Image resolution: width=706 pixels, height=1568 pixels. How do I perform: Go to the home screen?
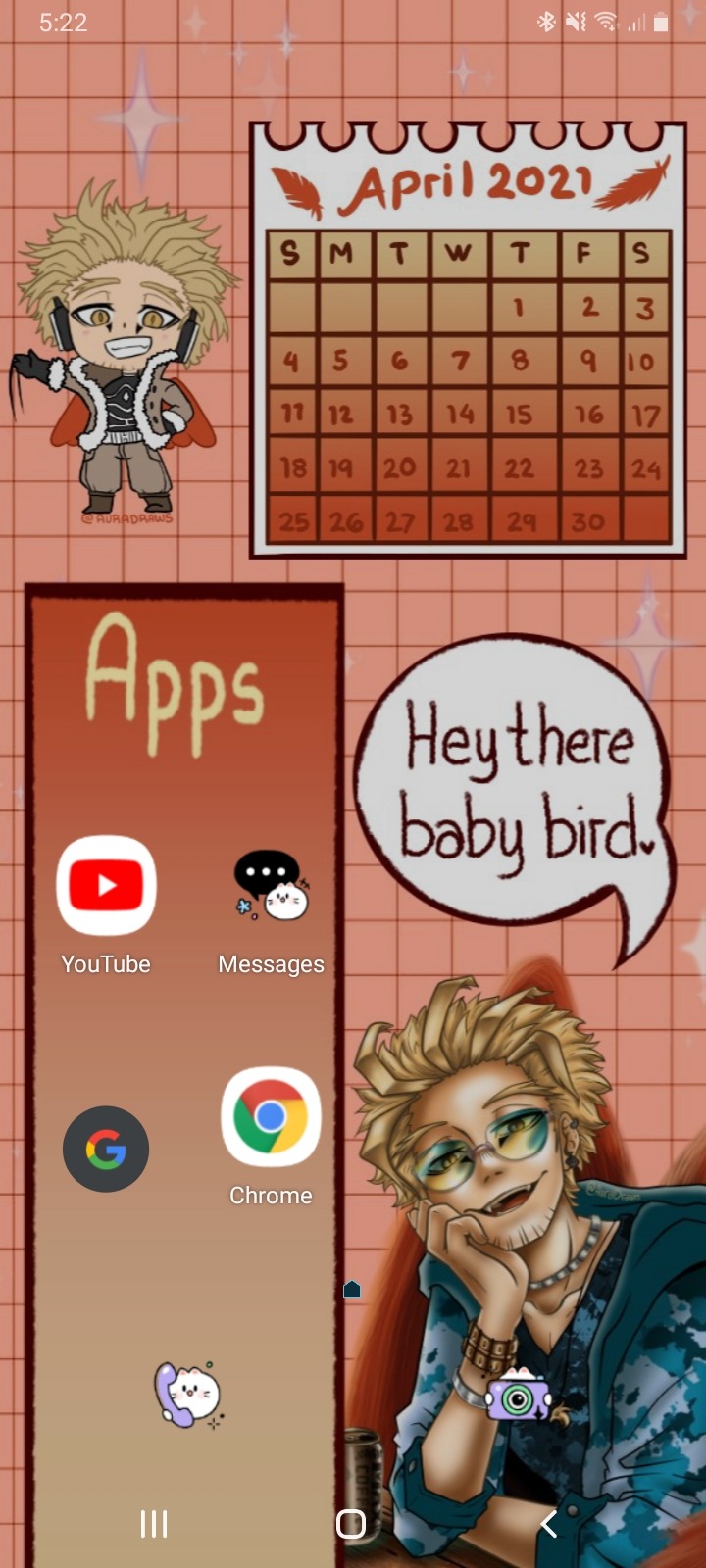[351, 1524]
